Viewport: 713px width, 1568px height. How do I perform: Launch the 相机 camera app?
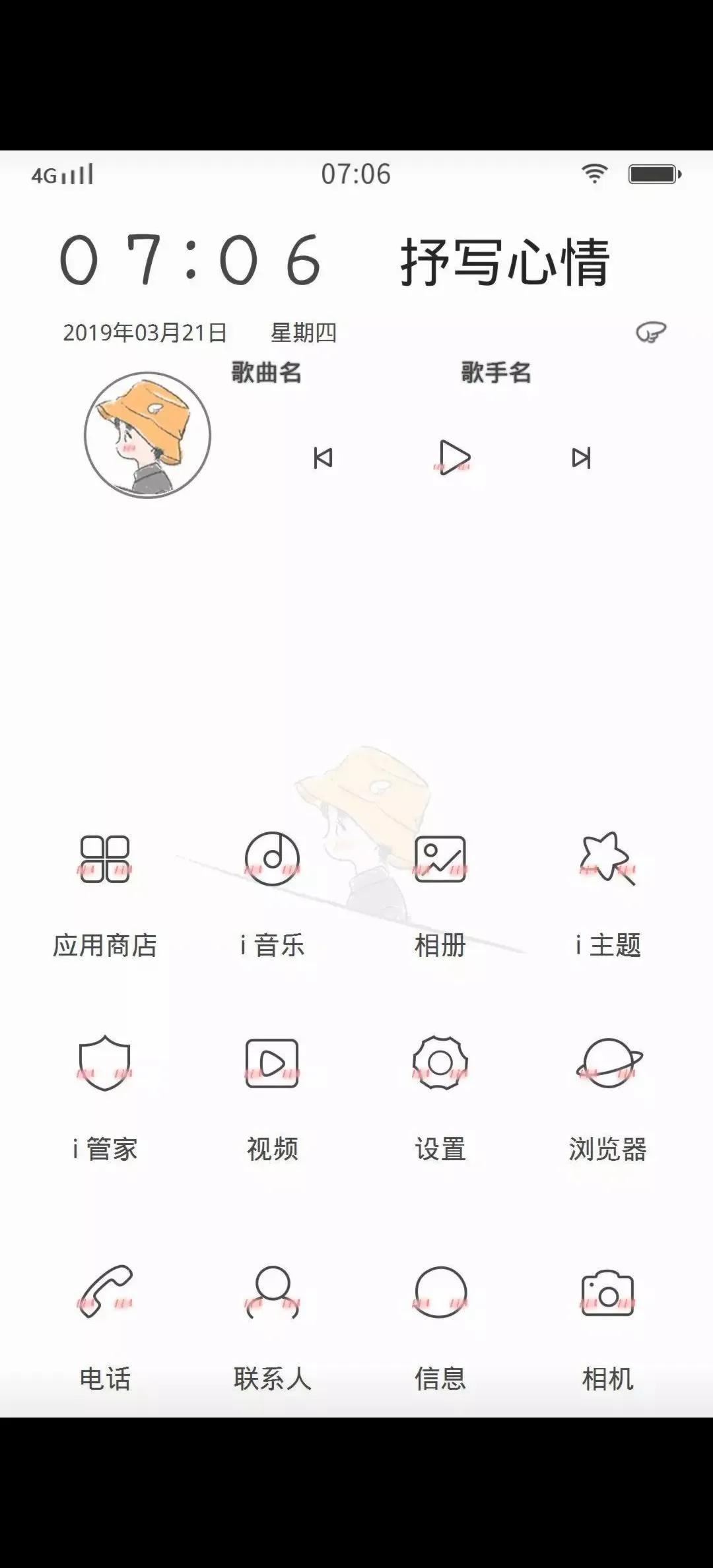point(607,1293)
